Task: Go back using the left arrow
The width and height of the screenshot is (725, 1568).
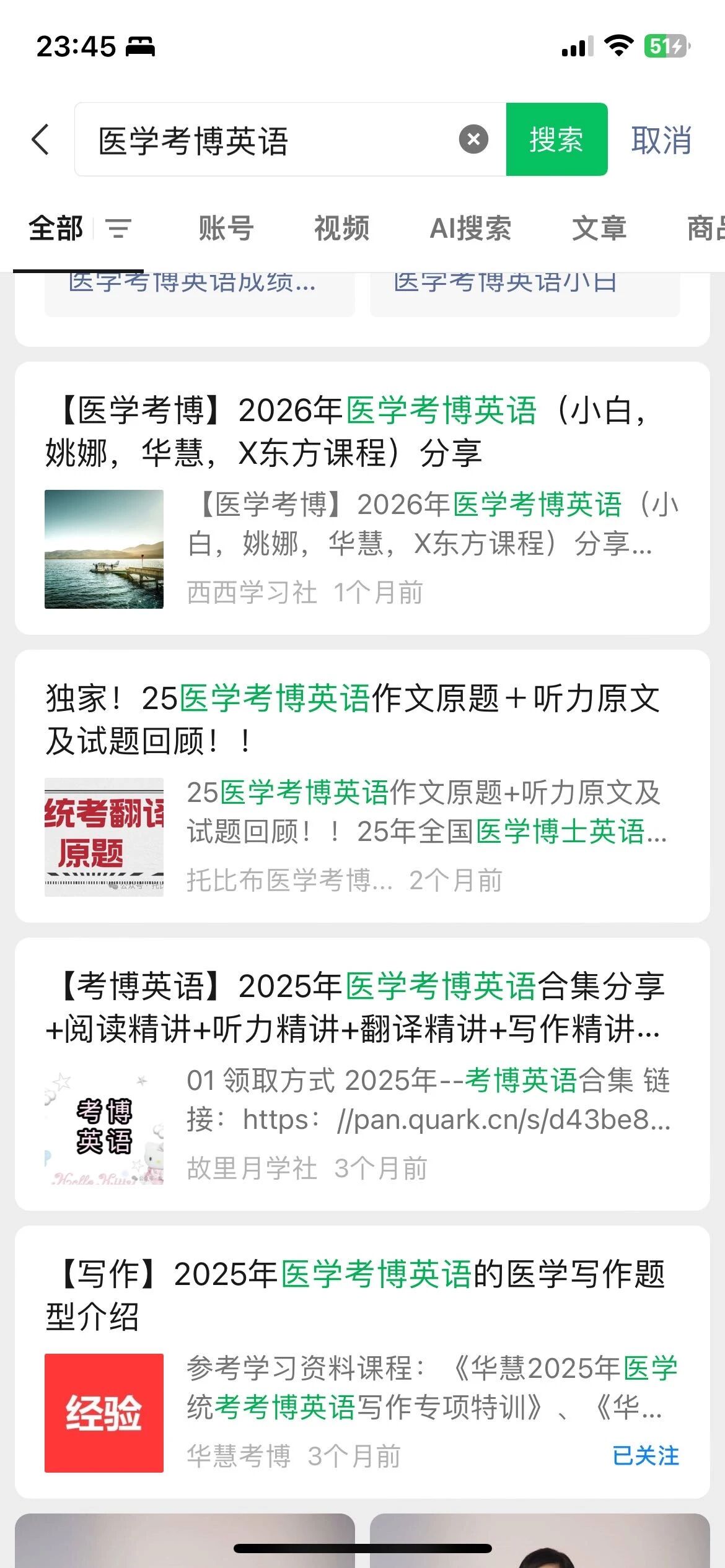Action: pos(41,139)
